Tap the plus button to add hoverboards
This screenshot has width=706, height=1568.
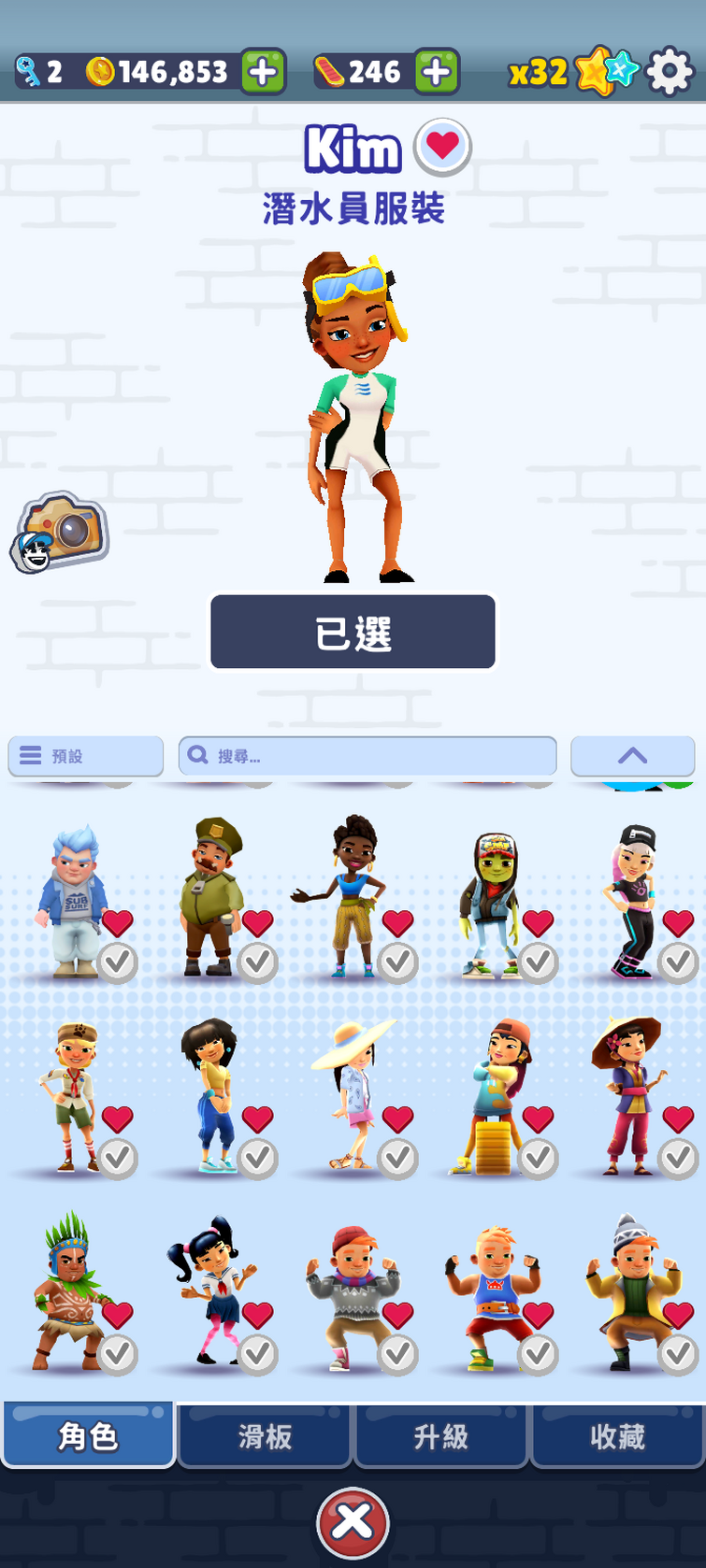click(x=437, y=72)
